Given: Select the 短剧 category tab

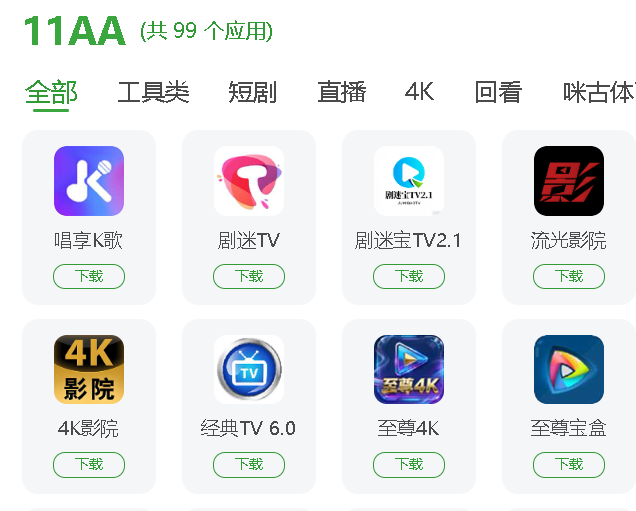Looking at the screenshot, I should (252, 92).
